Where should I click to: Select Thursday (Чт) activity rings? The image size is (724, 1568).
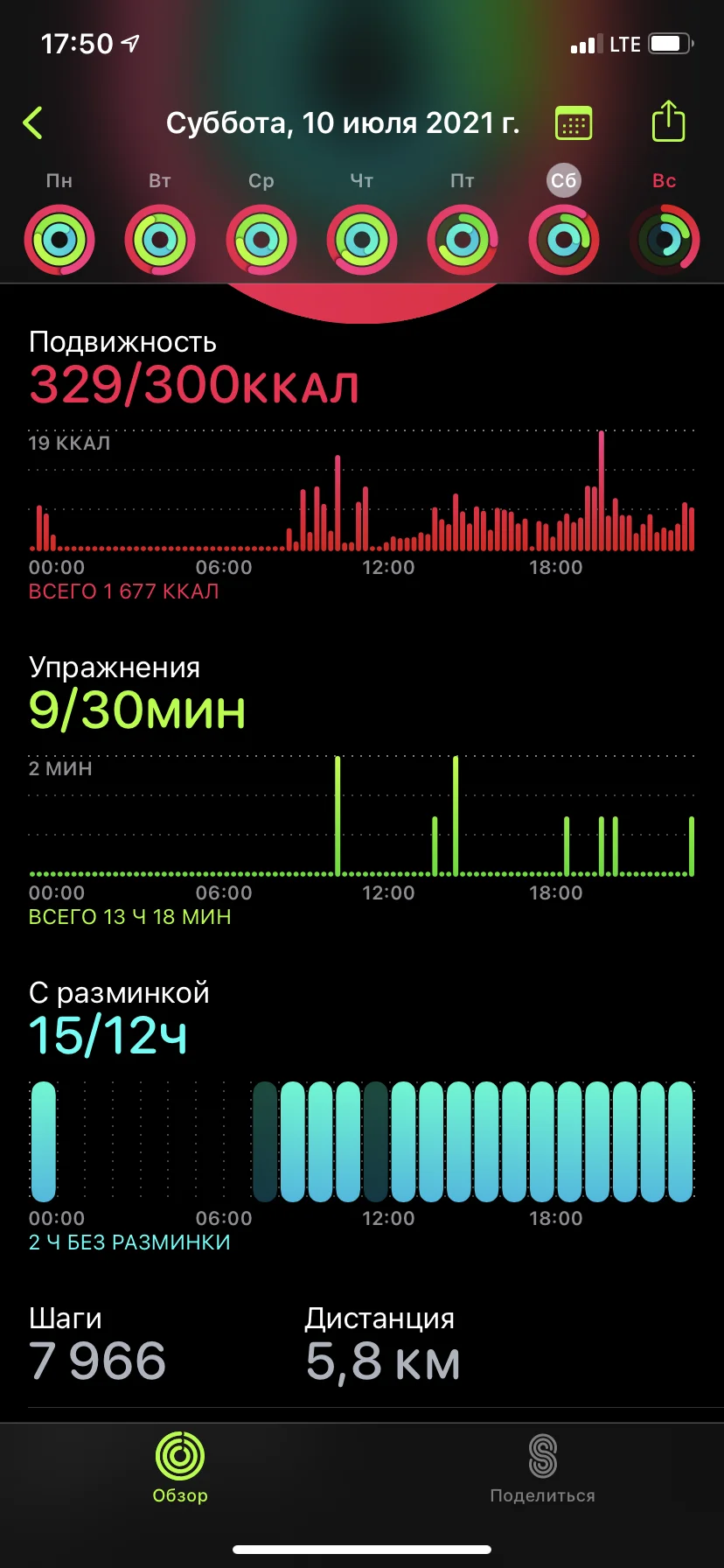[x=362, y=240]
